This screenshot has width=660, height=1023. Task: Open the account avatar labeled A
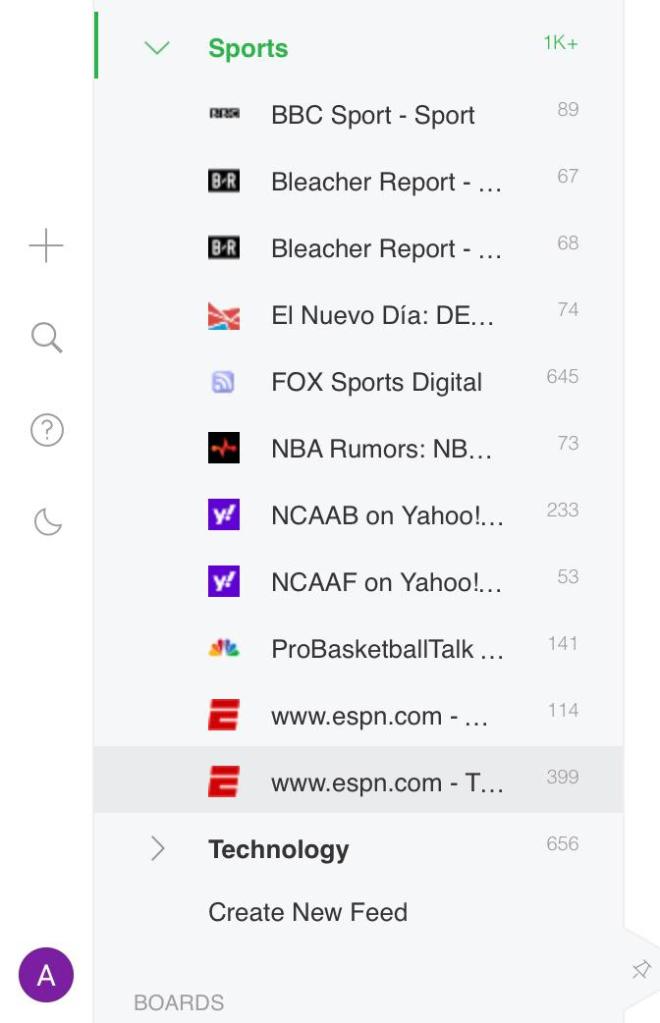pos(46,975)
